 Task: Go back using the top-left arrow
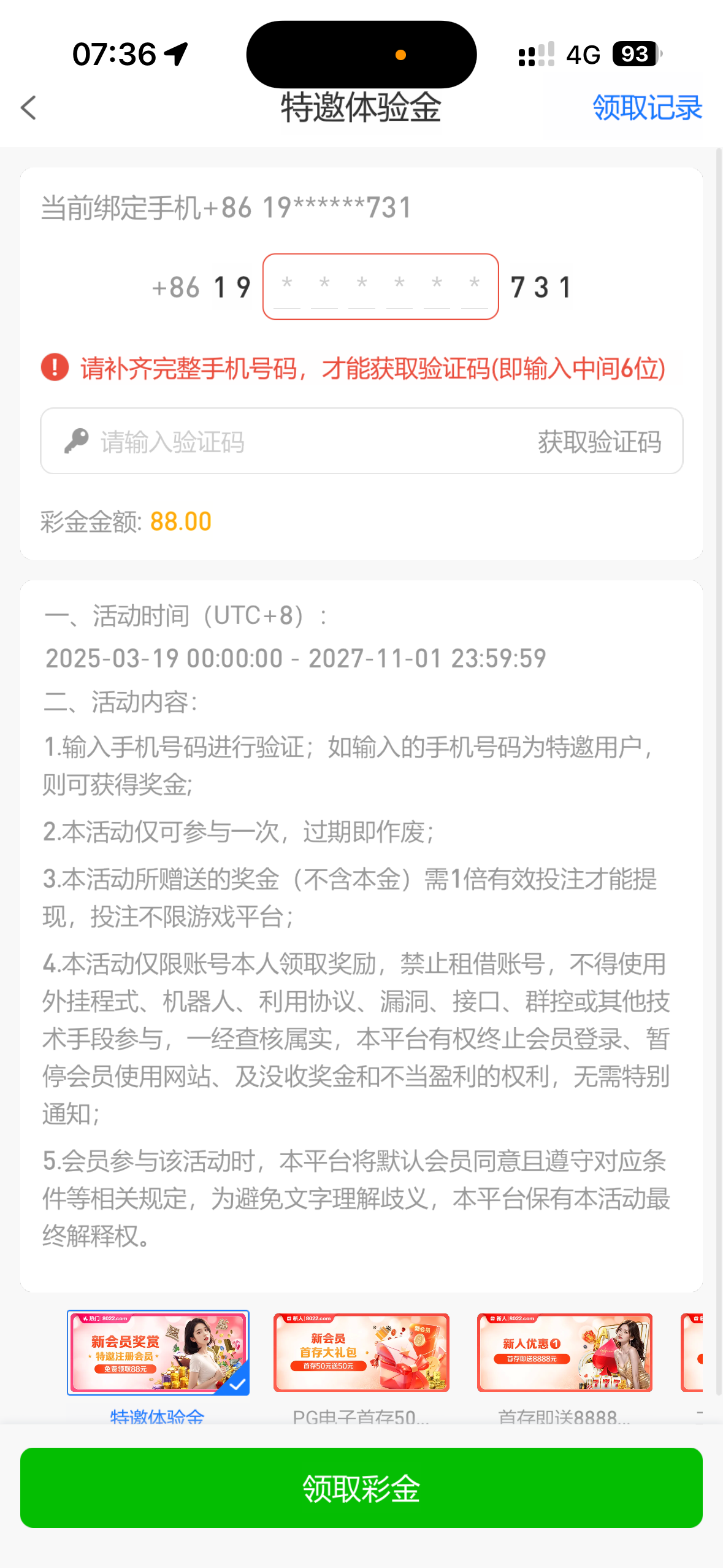tap(29, 108)
